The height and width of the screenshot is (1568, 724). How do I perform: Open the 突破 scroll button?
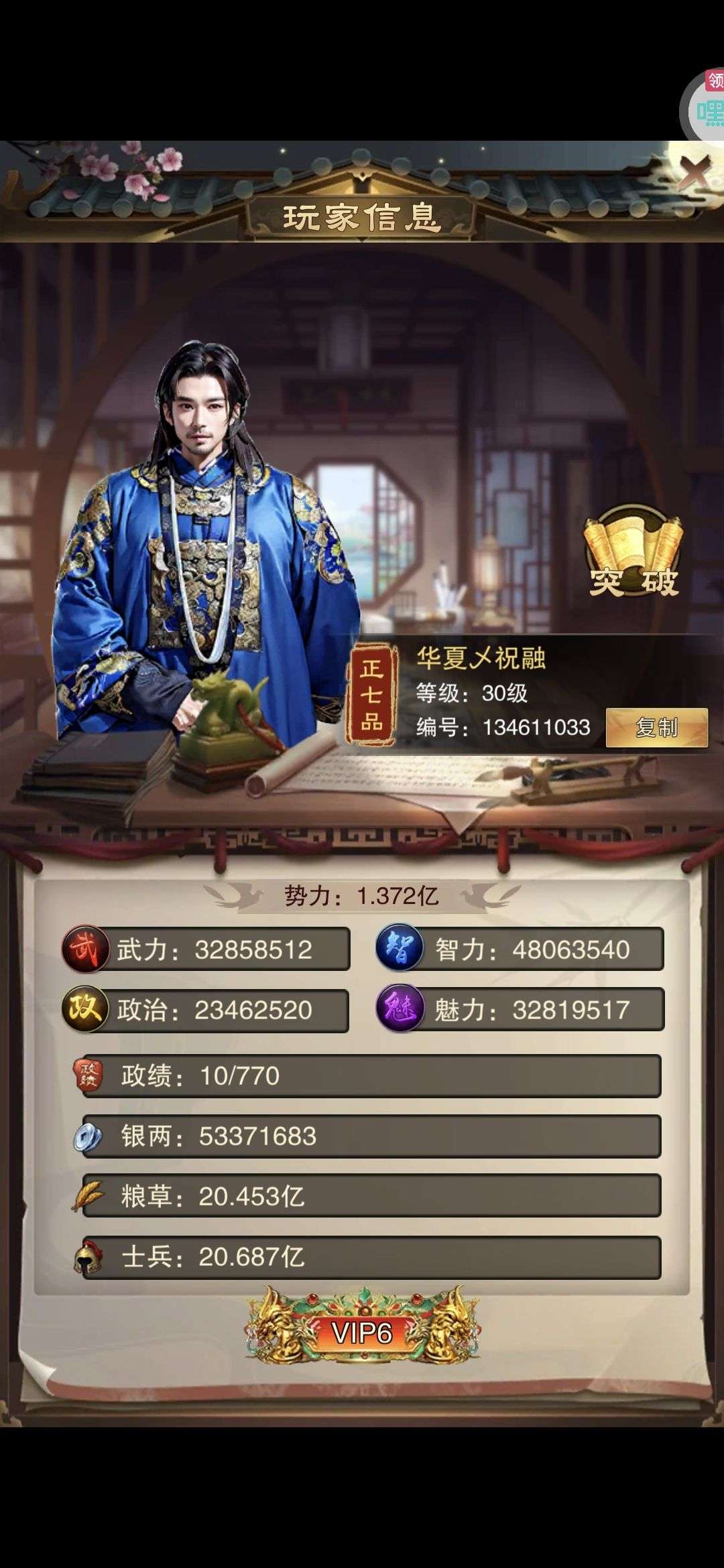pyautogui.click(x=633, y=554)
